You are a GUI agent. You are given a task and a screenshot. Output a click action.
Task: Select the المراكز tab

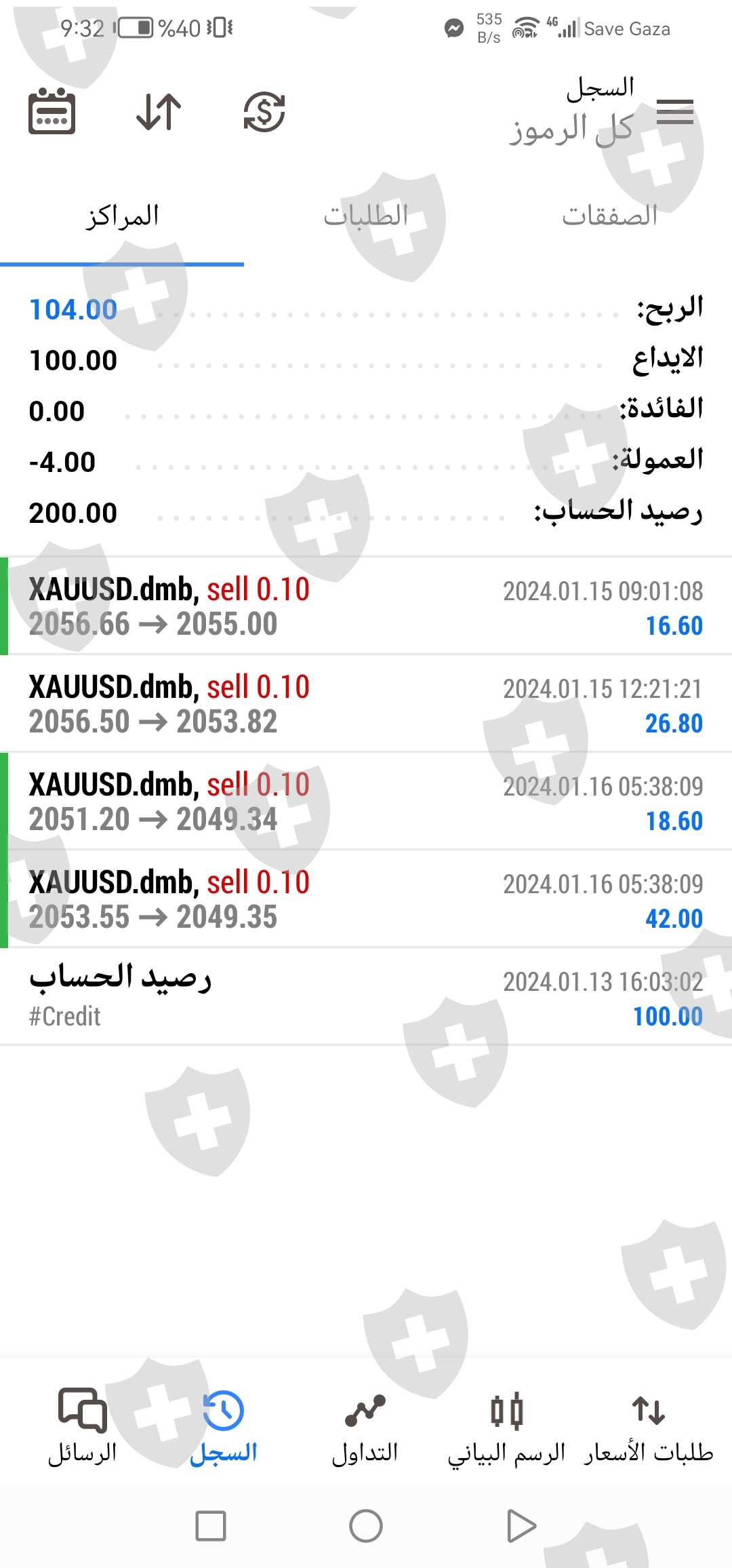tap(122, 216)
